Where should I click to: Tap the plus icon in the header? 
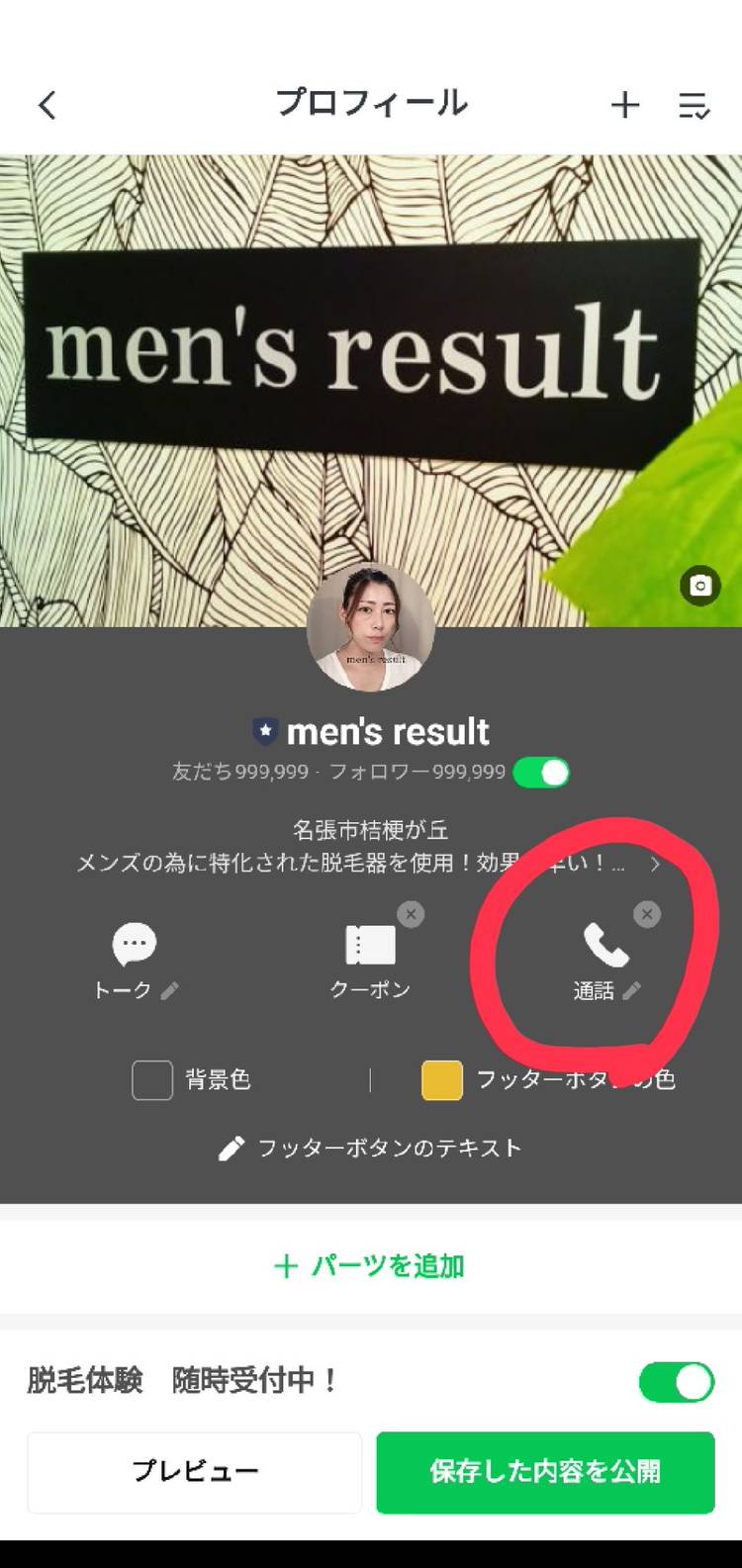coord(624,105)
